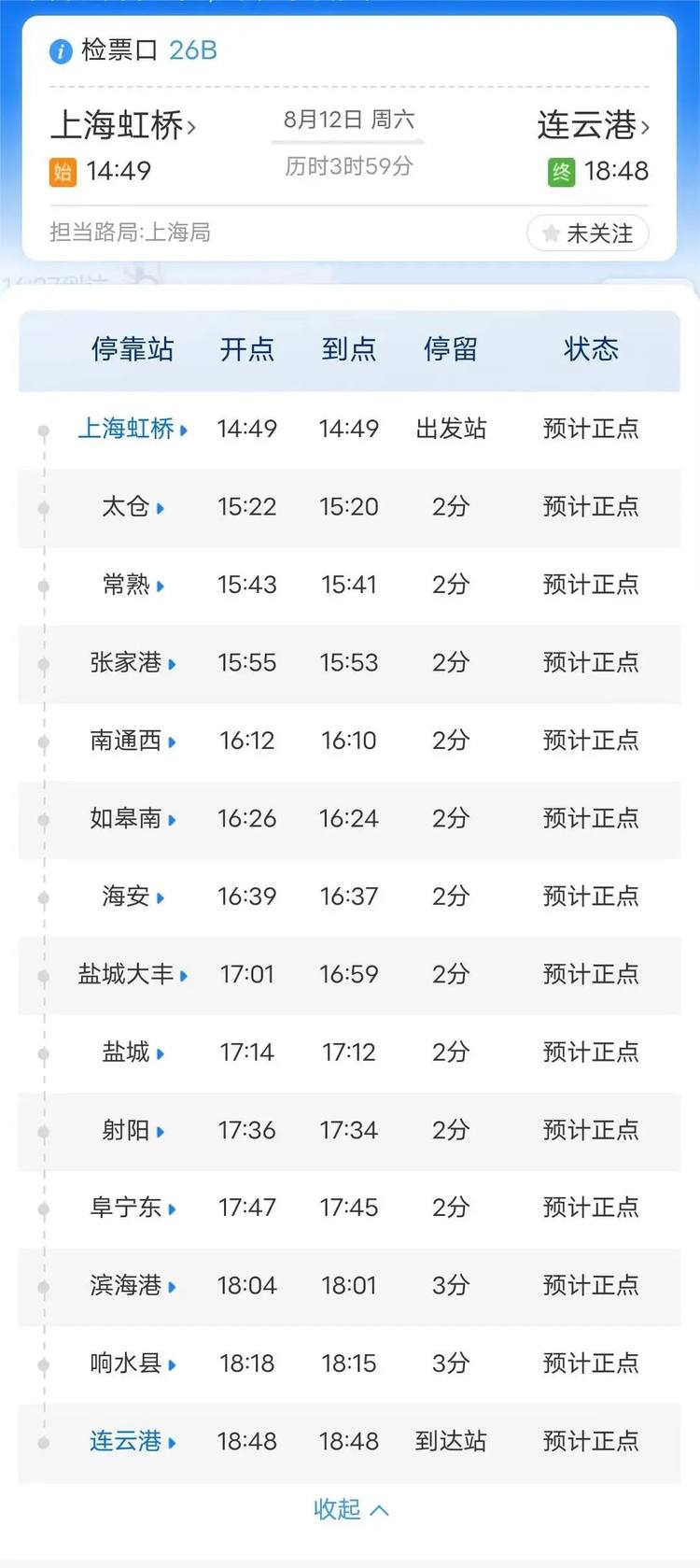Image resolution: width=700 pixels, height=1568 pixels.
Task: Open the 响水县 stop row
Action: (x=349, y=1364)
